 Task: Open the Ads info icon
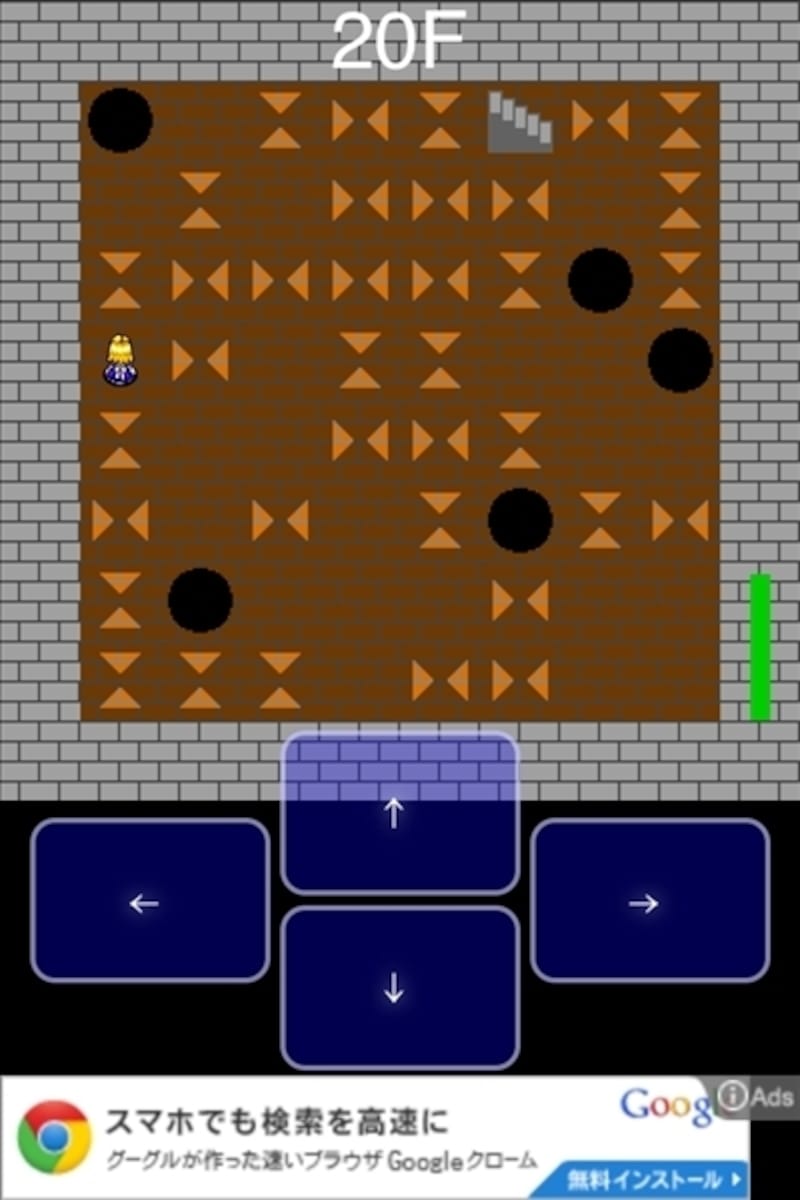tap(732, 1096)
